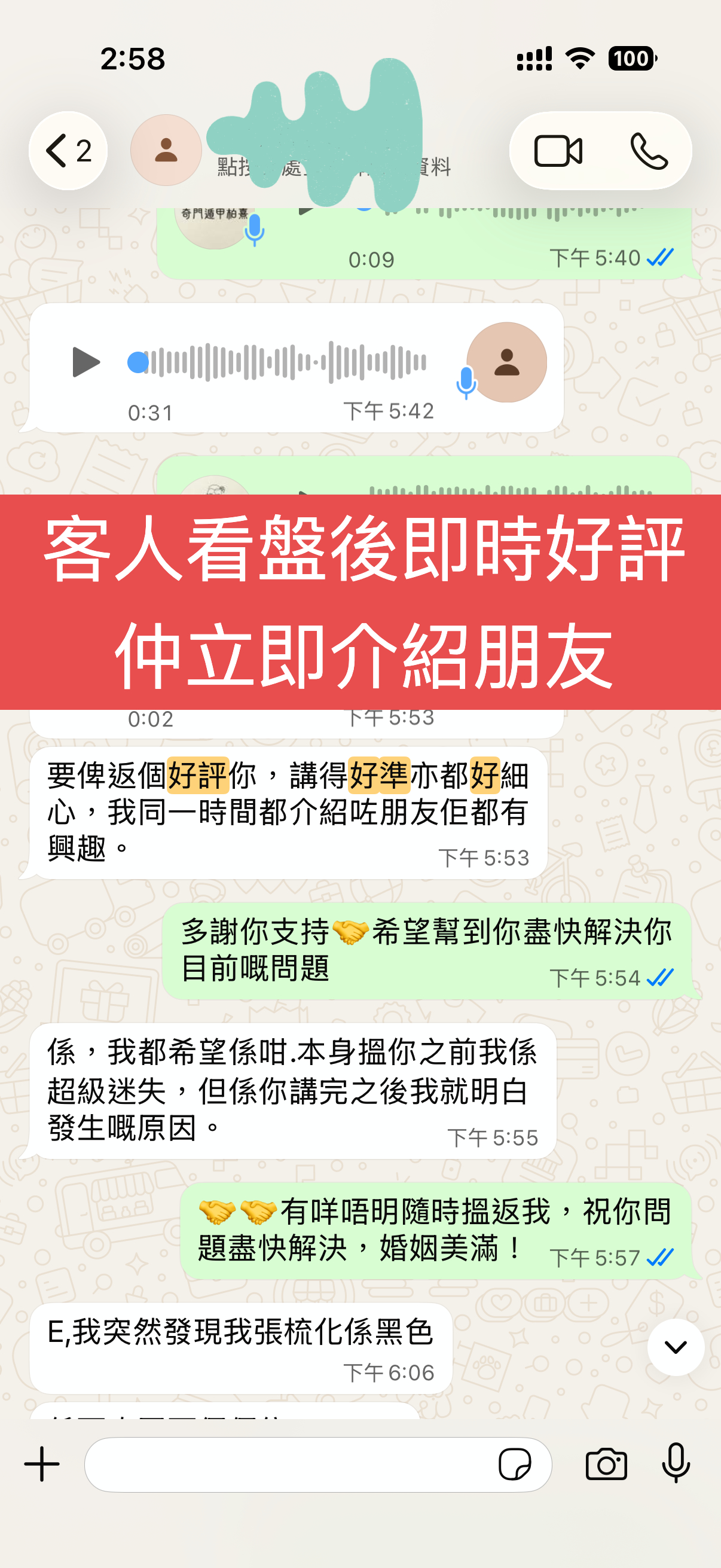The height and width of the screenshot is (1568, 721).
Task: Jump to the latest messages with the down chevron
Action: pyautogui.click(x=676, y=1347)
